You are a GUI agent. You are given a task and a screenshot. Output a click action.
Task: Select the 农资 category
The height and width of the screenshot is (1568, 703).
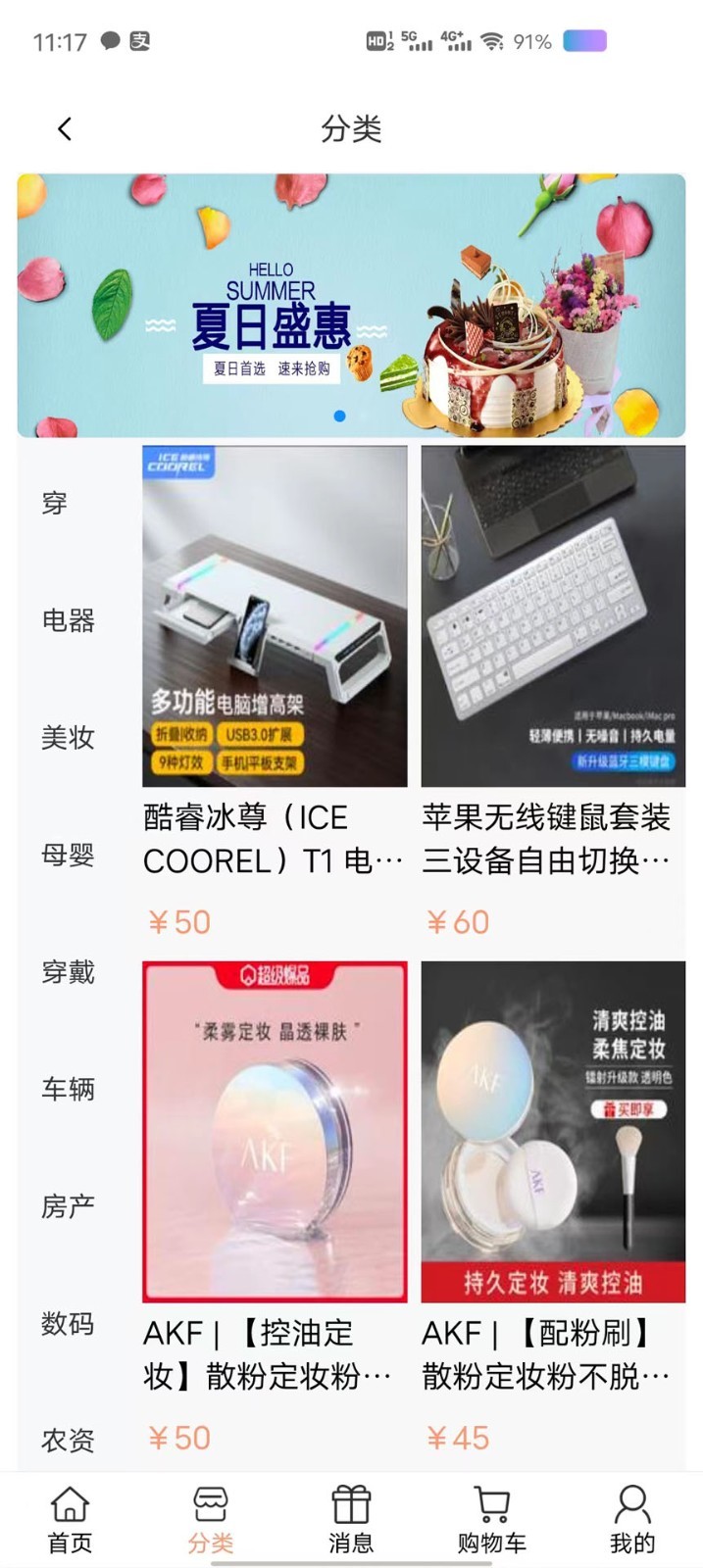(x=68, y=1440)
